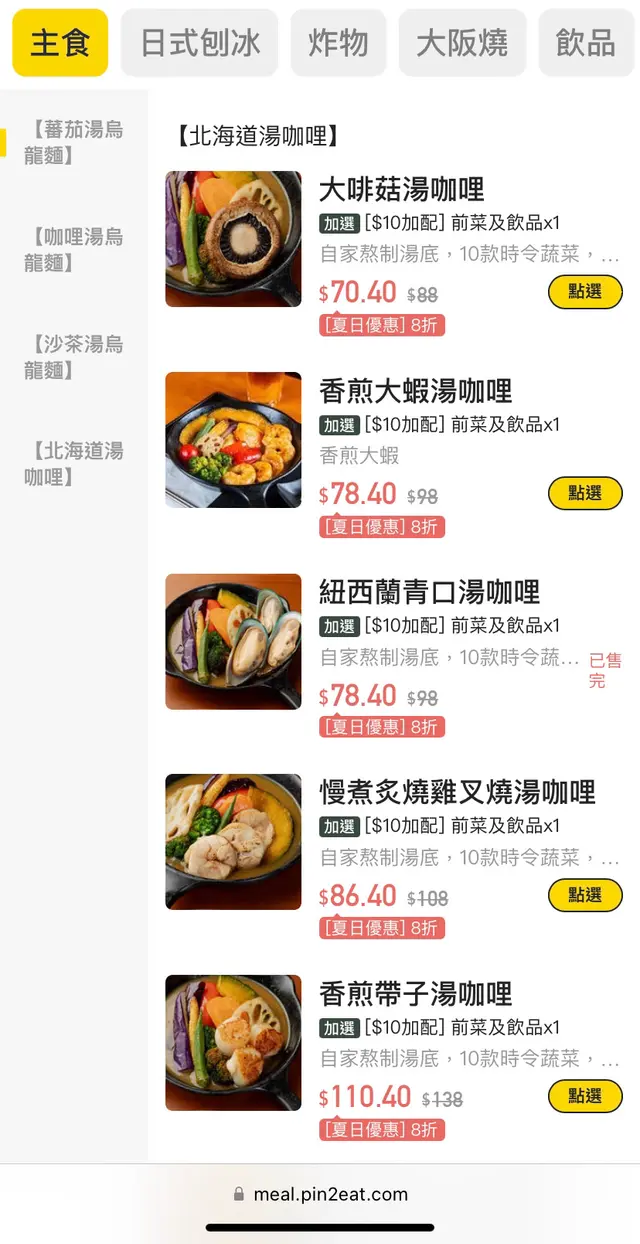Switch to the 主食 category tab
The image size is (640, 1244).
[x=60, y=43]
